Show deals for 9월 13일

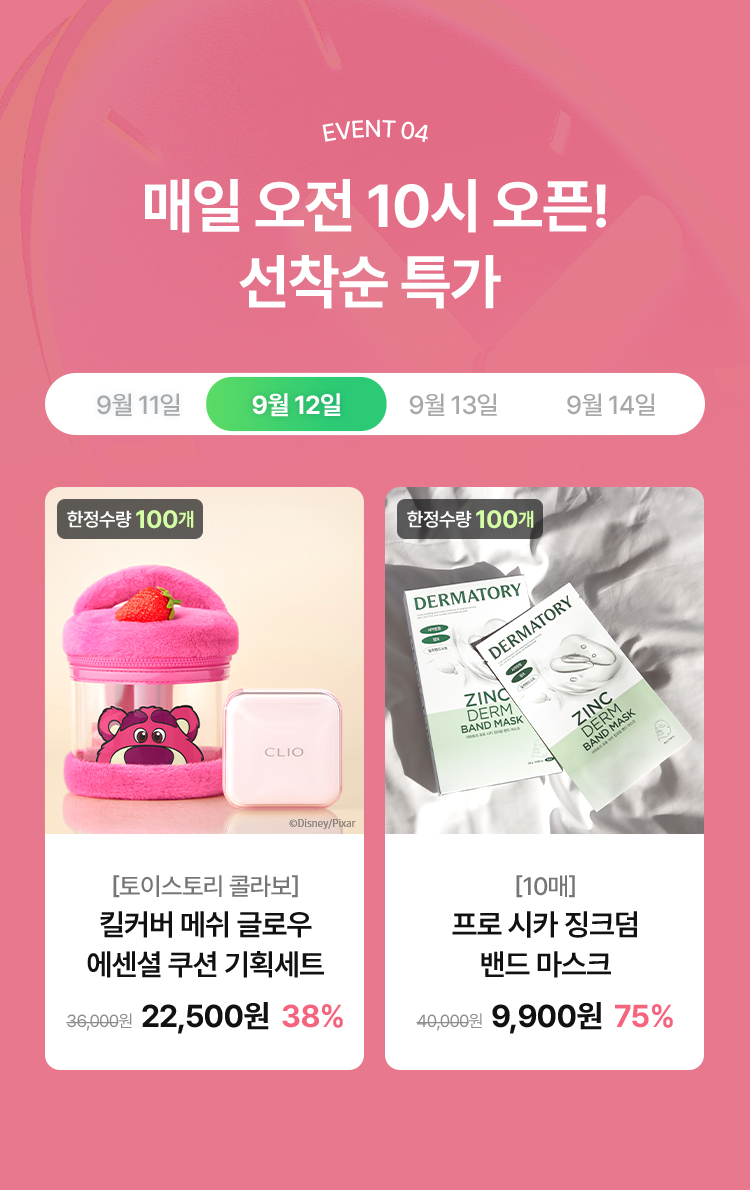(453, 405)
